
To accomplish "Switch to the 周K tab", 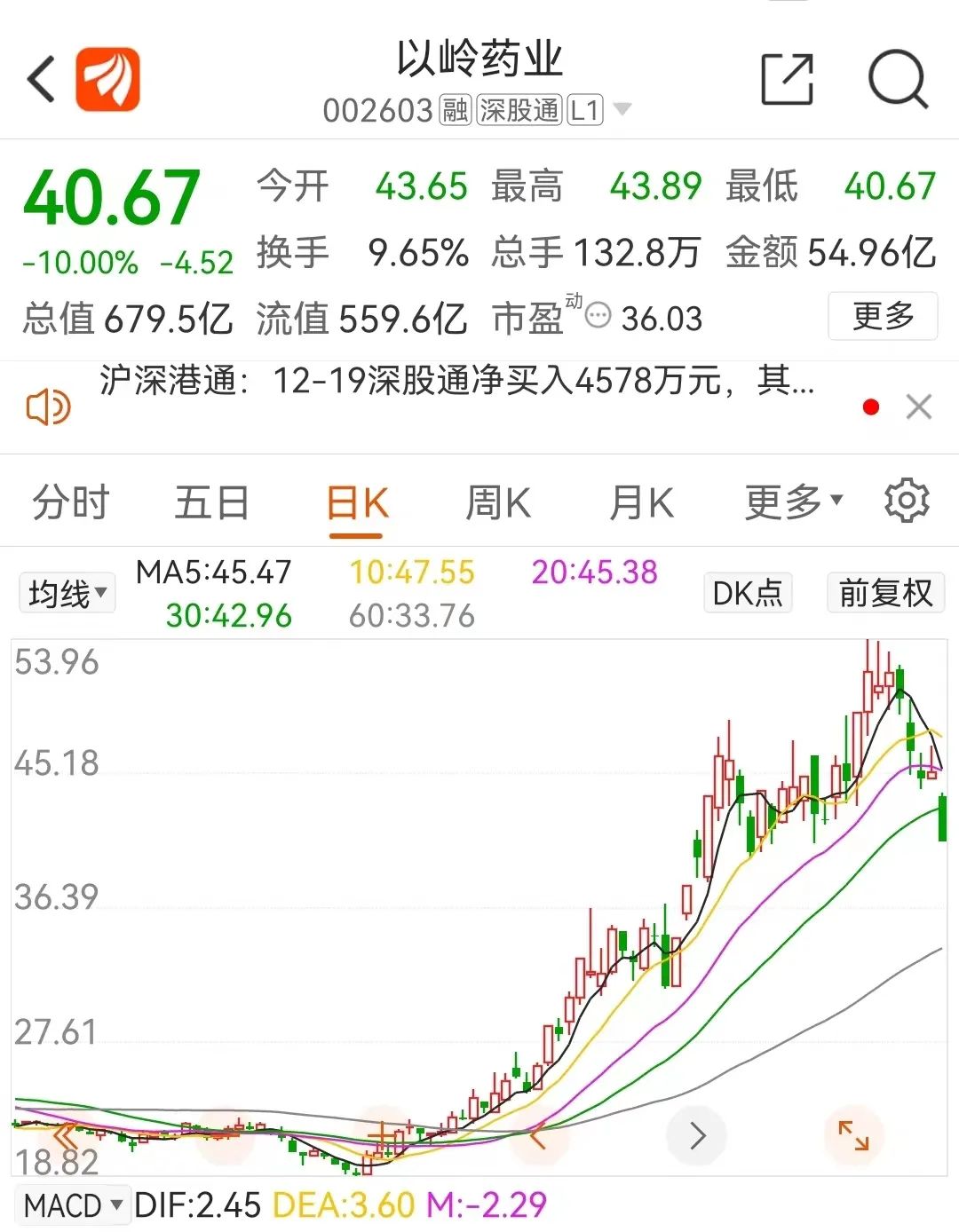I will tap(498, 503).
